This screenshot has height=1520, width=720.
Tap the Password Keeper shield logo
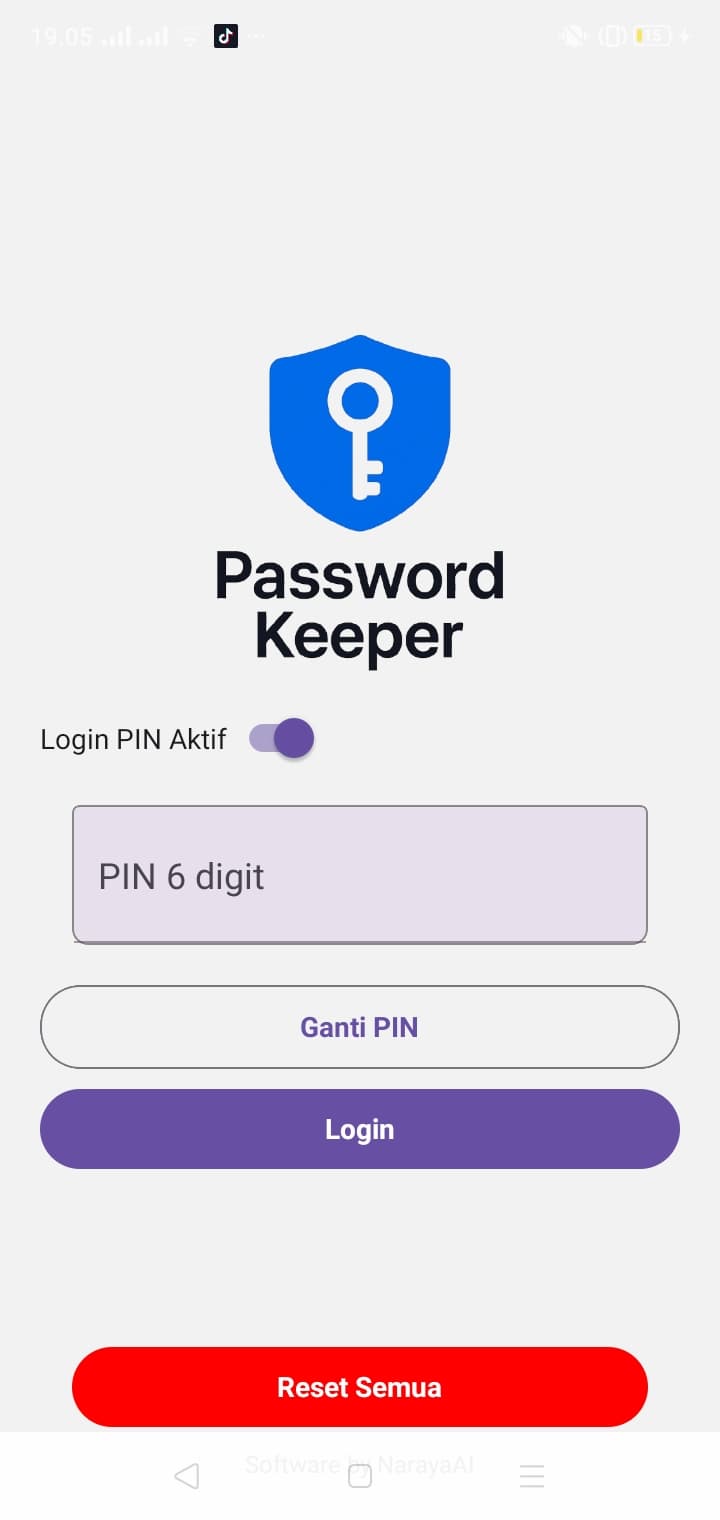coord(360,432)
